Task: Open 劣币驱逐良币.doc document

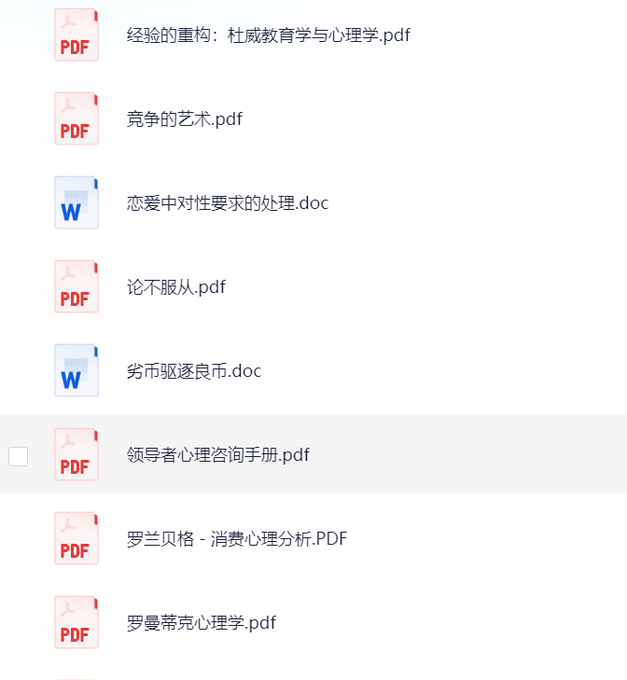Action: [194, 371]
